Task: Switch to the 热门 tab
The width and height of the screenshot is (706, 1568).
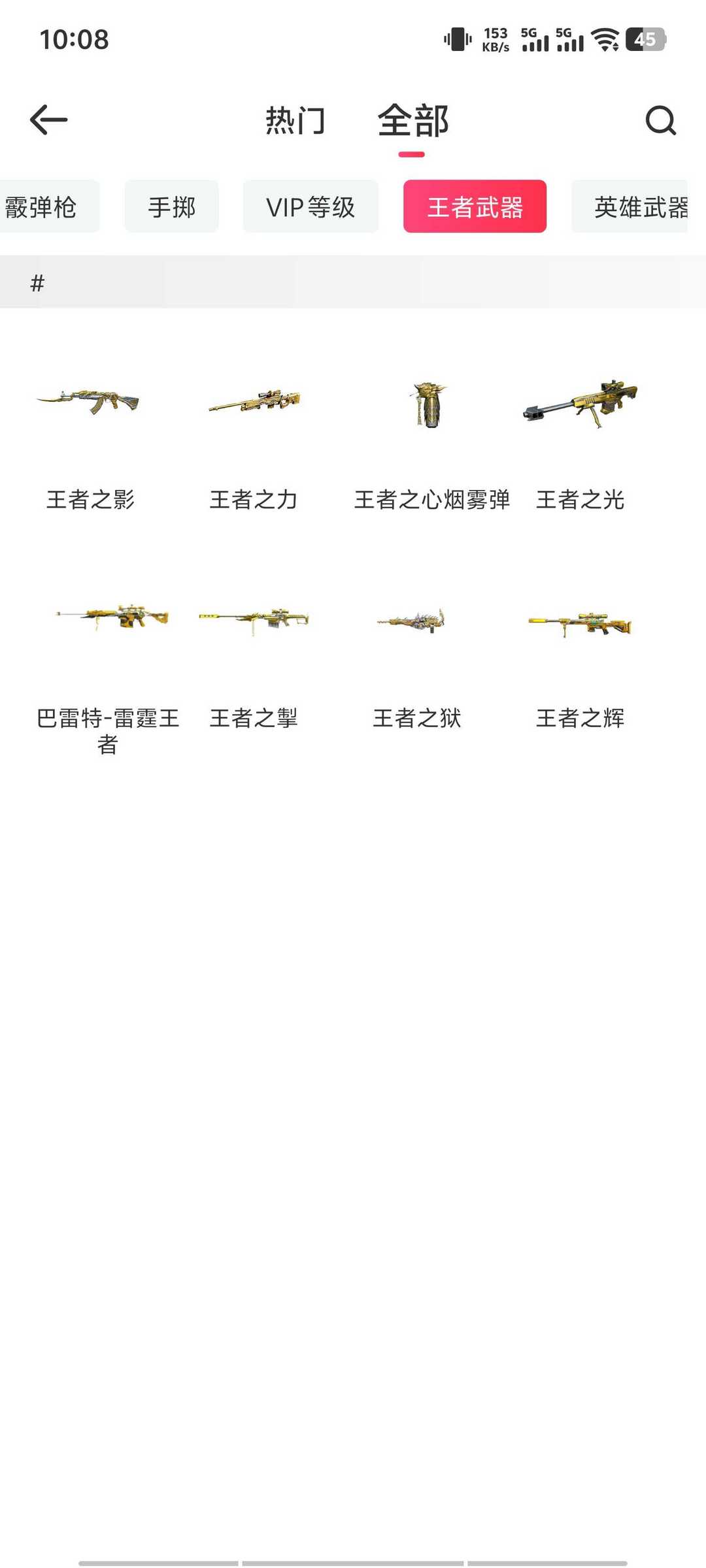Action: [295, 121]
